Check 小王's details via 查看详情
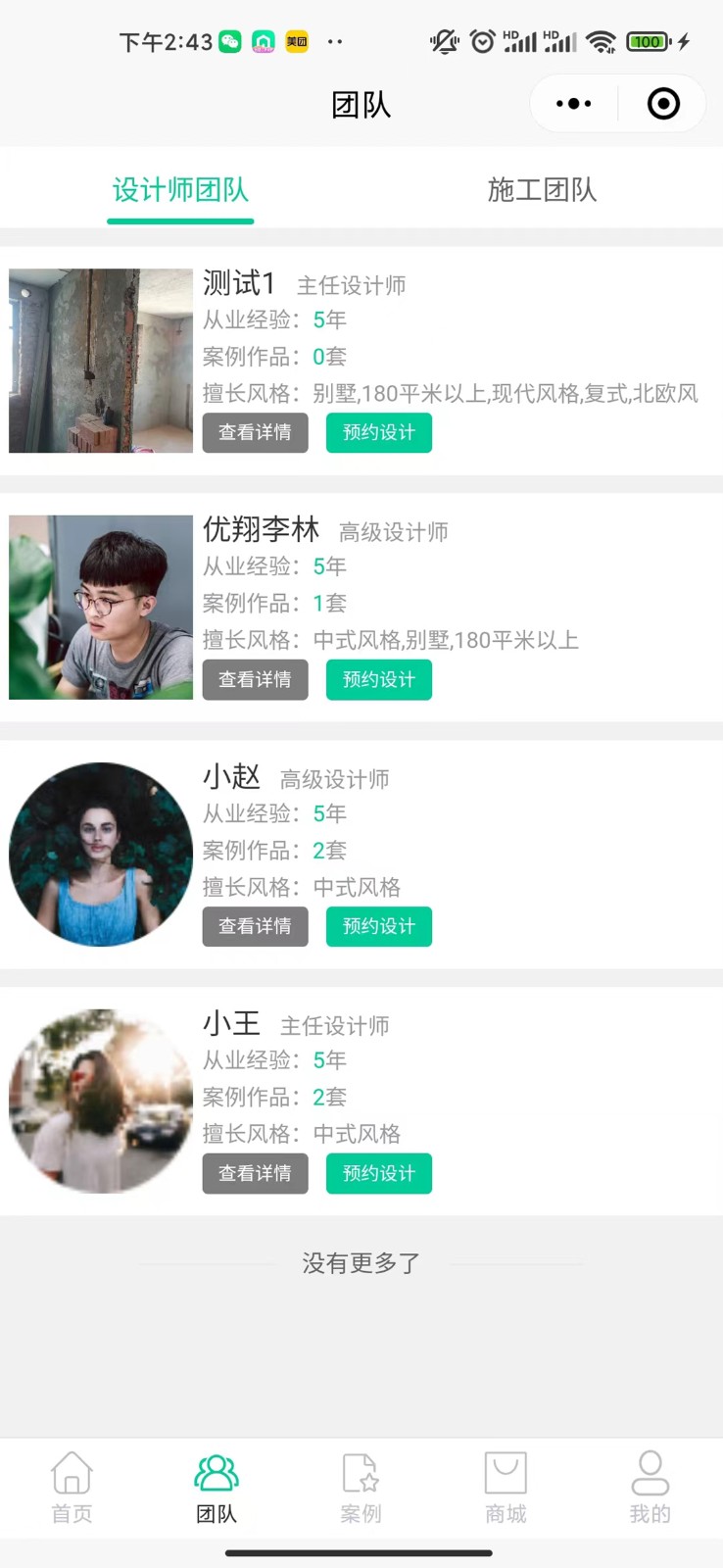This screenshot has height=1568, width=723. click(255, 1173)
